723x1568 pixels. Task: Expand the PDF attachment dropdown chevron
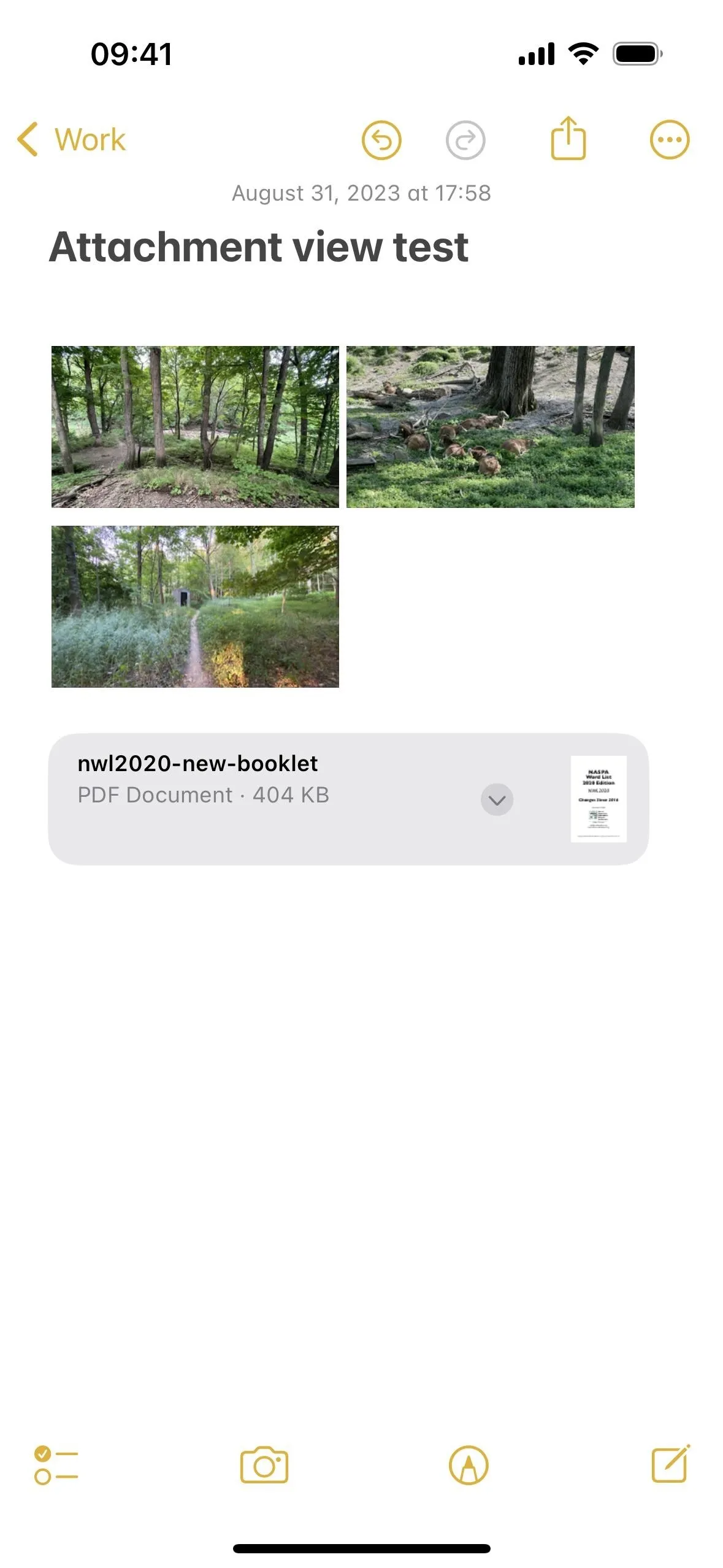point(497,799)
